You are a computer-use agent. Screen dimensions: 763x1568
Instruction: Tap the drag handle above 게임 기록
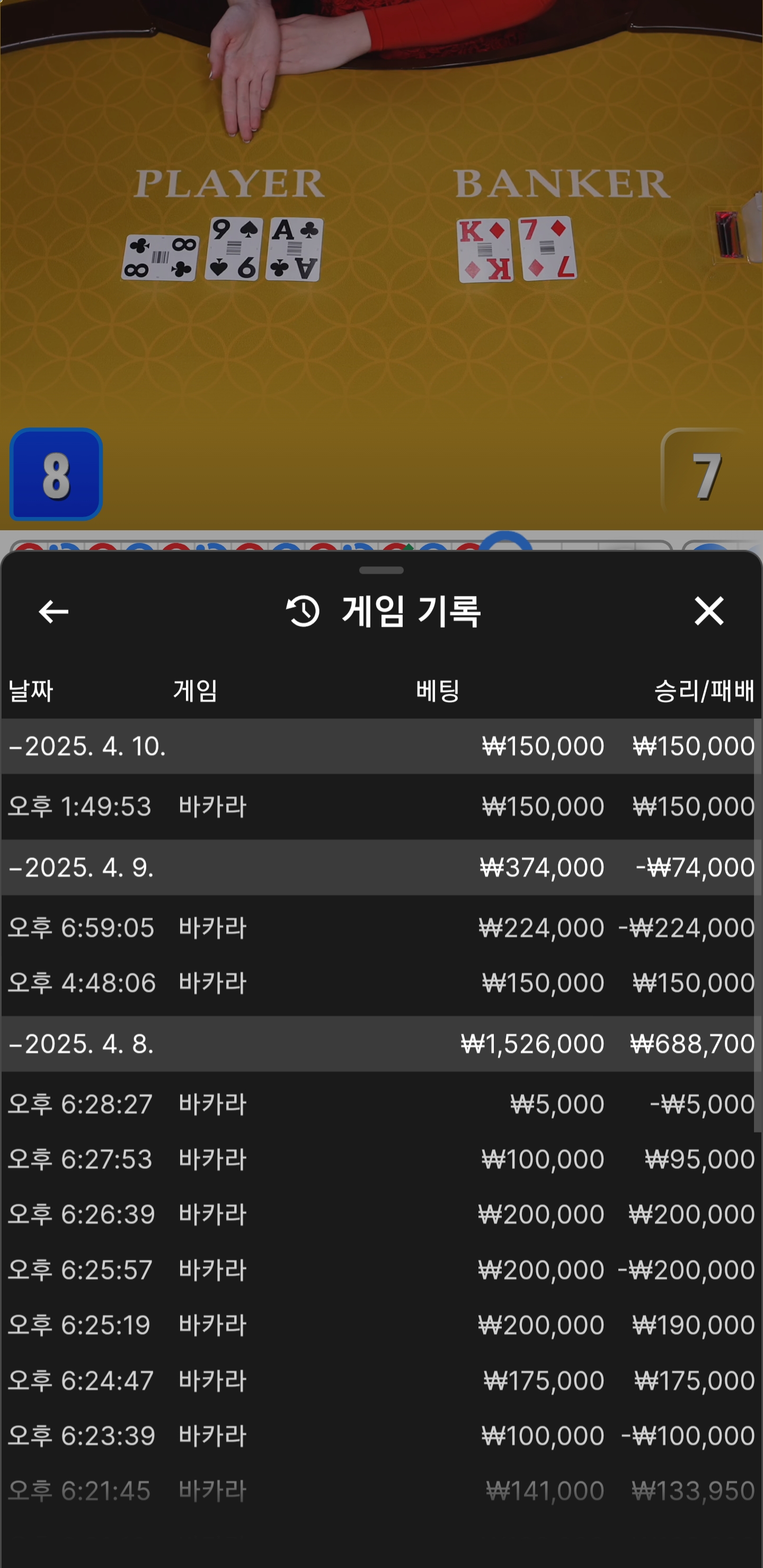click(x=381, y=571)
